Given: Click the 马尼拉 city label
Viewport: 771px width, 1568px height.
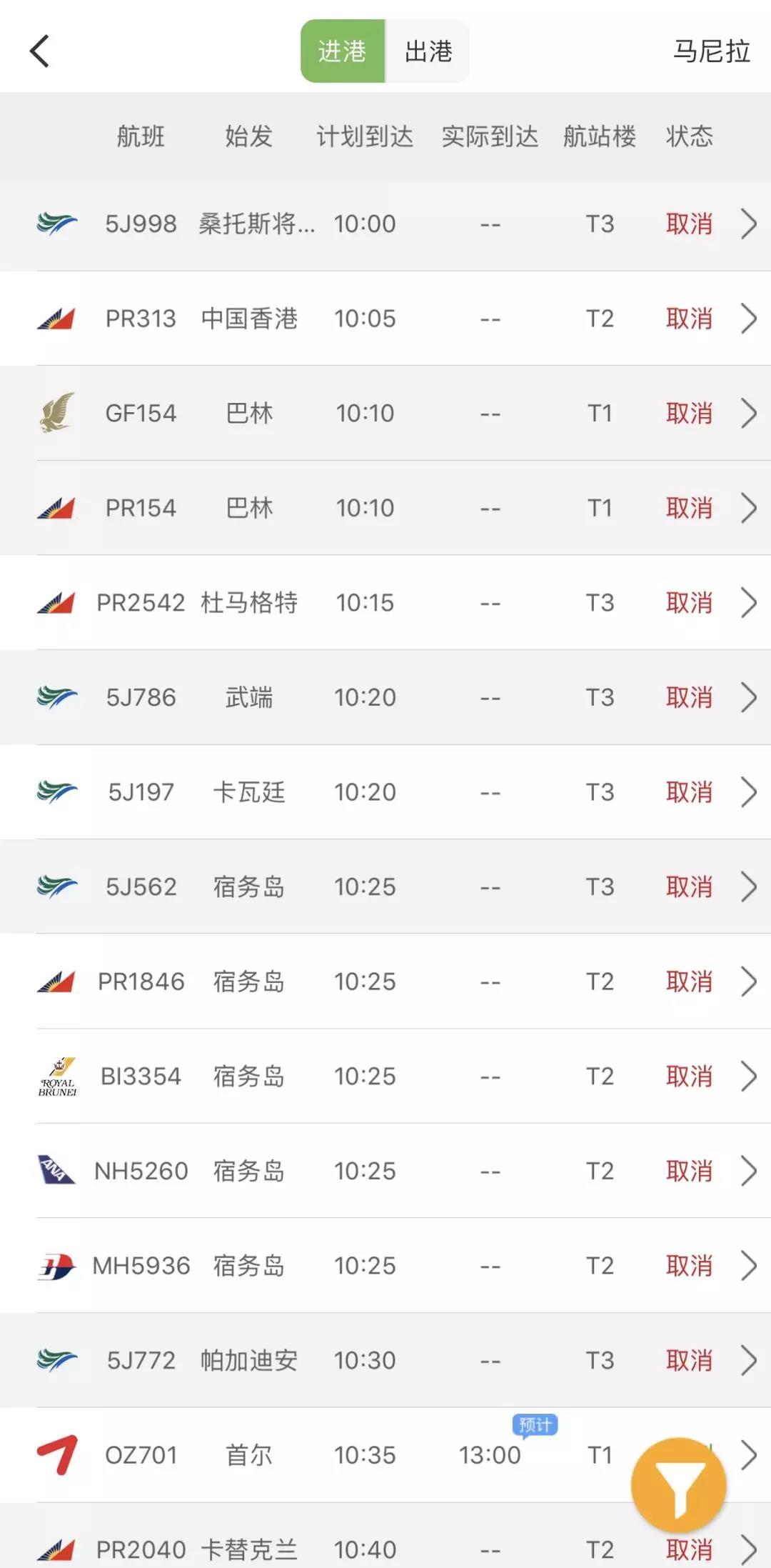Looking at the screenshot, I should pyautogui.click(x=712, y=51).
